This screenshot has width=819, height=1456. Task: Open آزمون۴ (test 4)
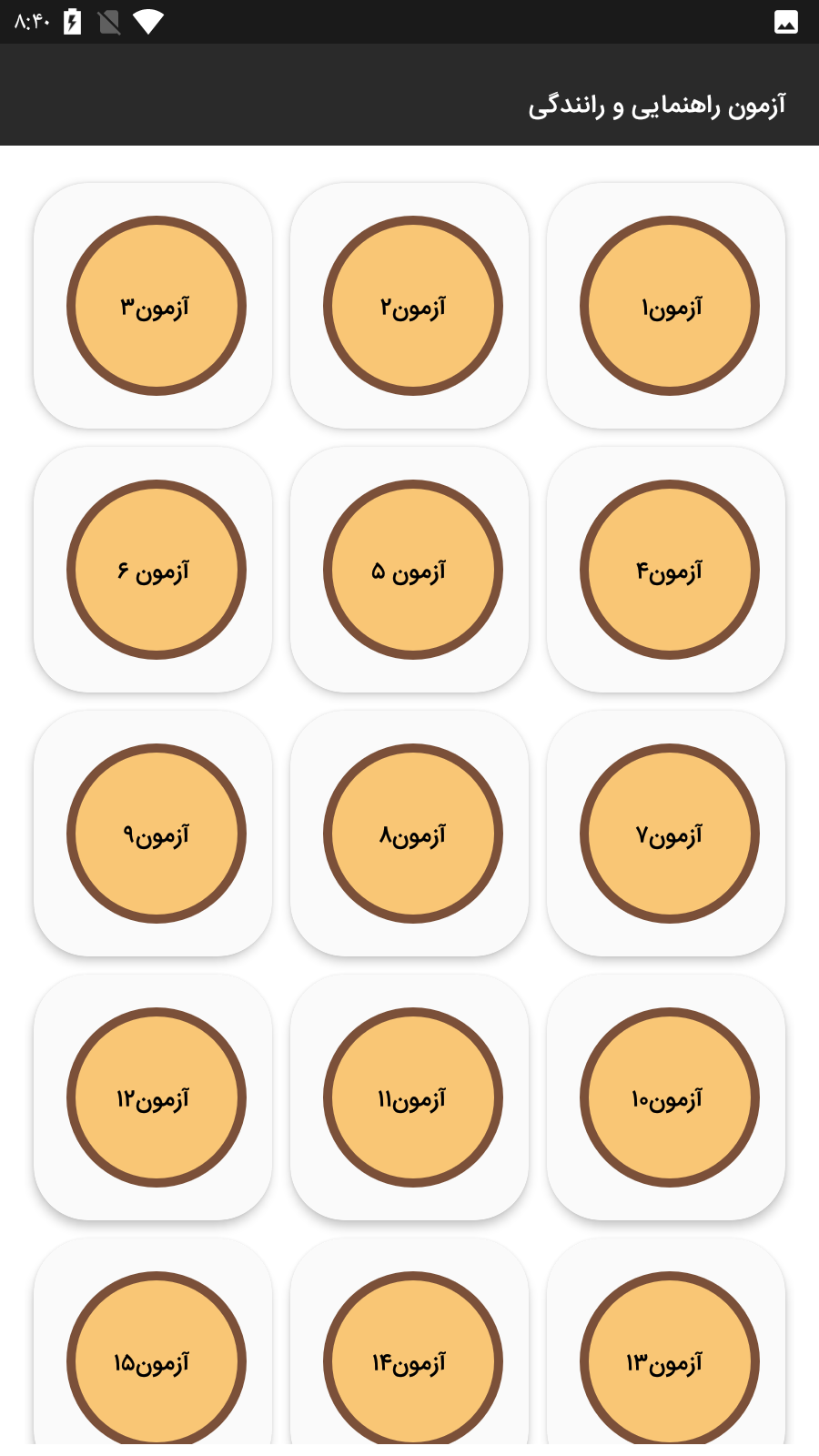point(669,570)
